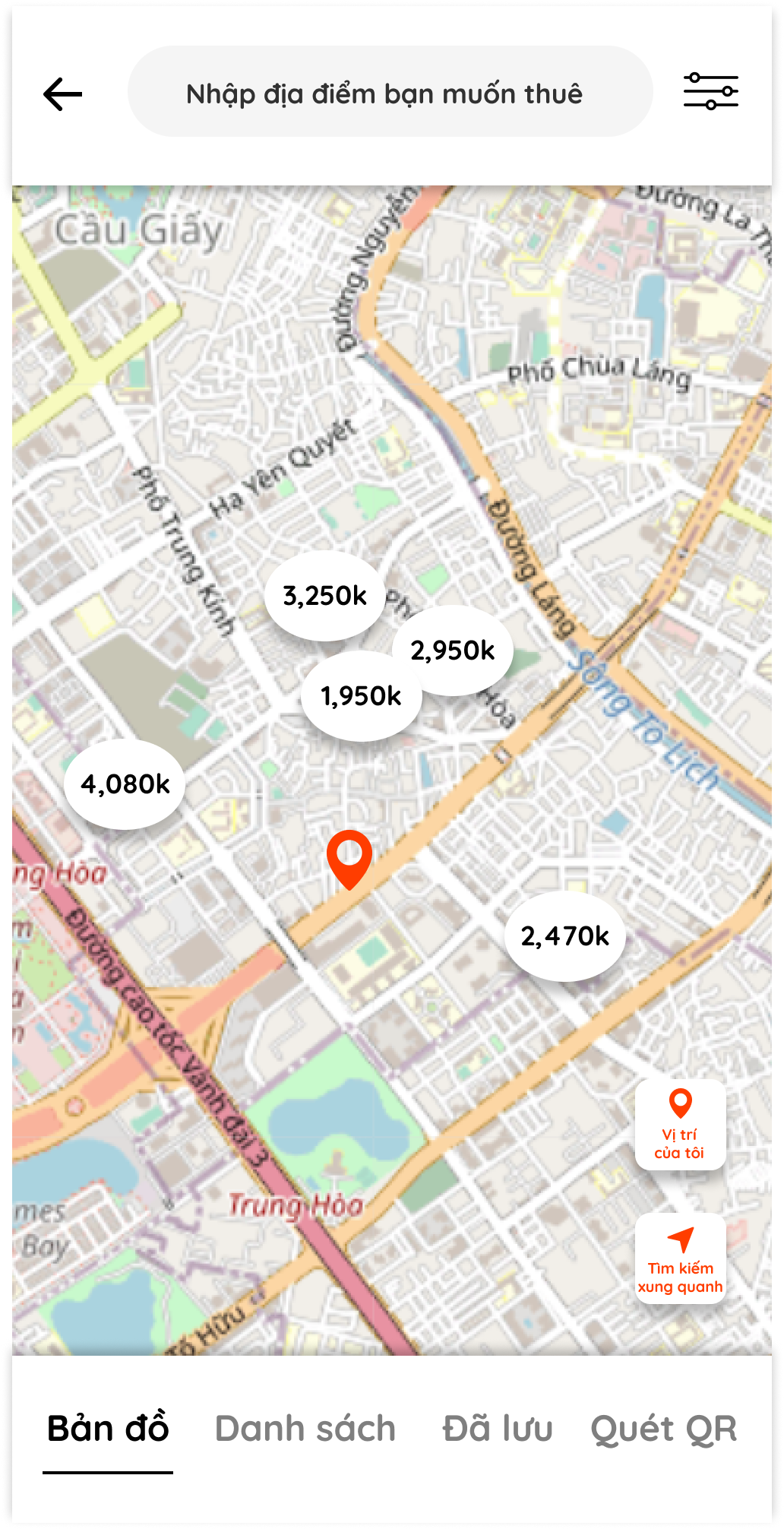This screenshot has height=1529, width=784.
Task: Open the 4,080k rental marker
Action: tap(125, 783)
